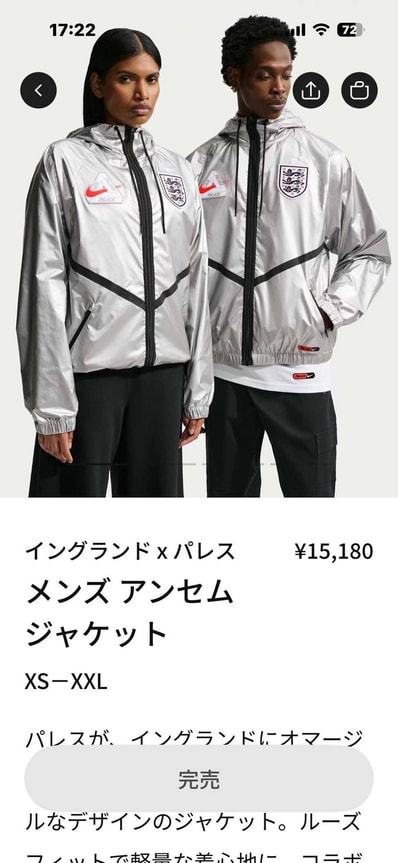Open the shopping bag

(x=359, y=90)
